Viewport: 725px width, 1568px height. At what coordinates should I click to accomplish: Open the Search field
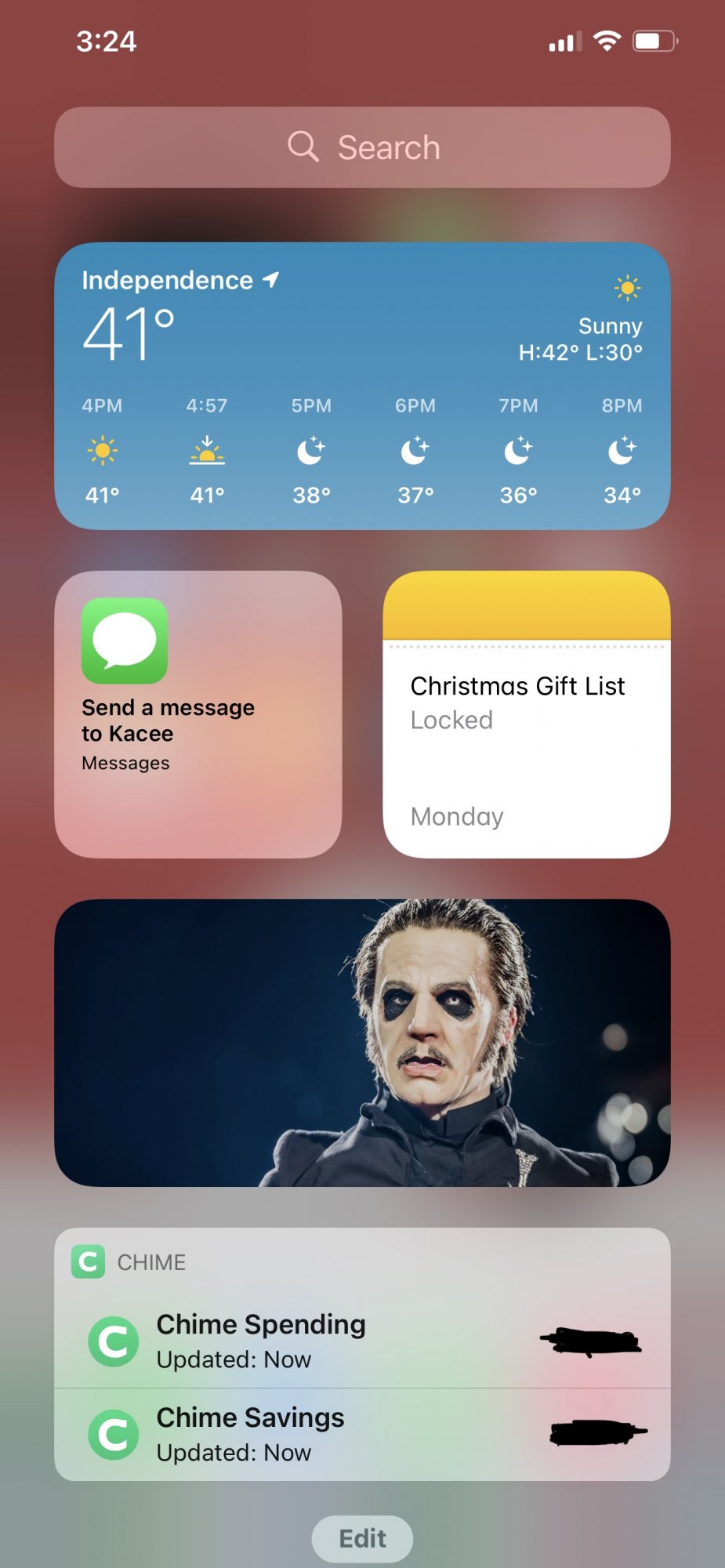pos(362,147)
